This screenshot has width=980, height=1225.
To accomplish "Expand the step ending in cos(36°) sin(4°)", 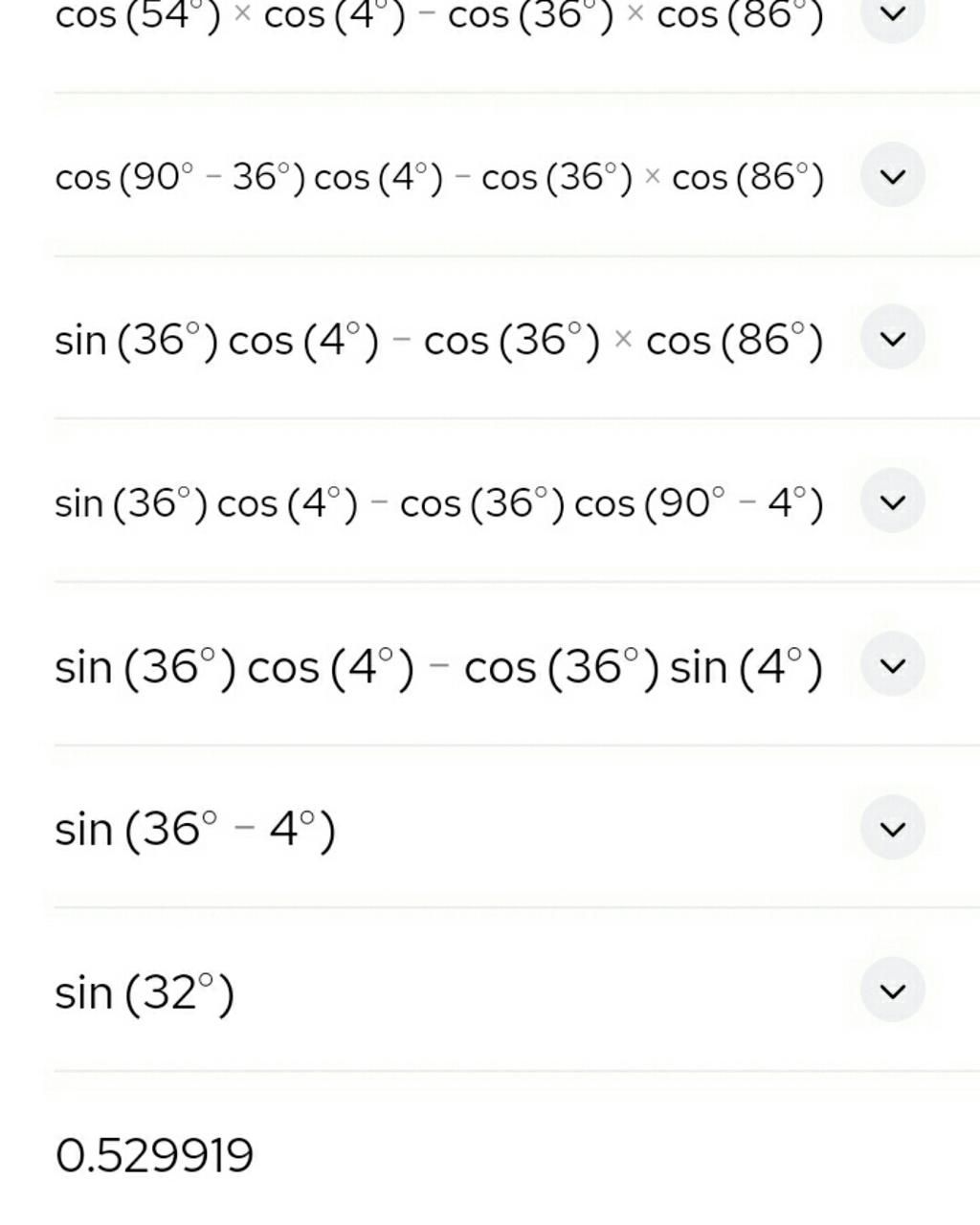I will [892, 665].
